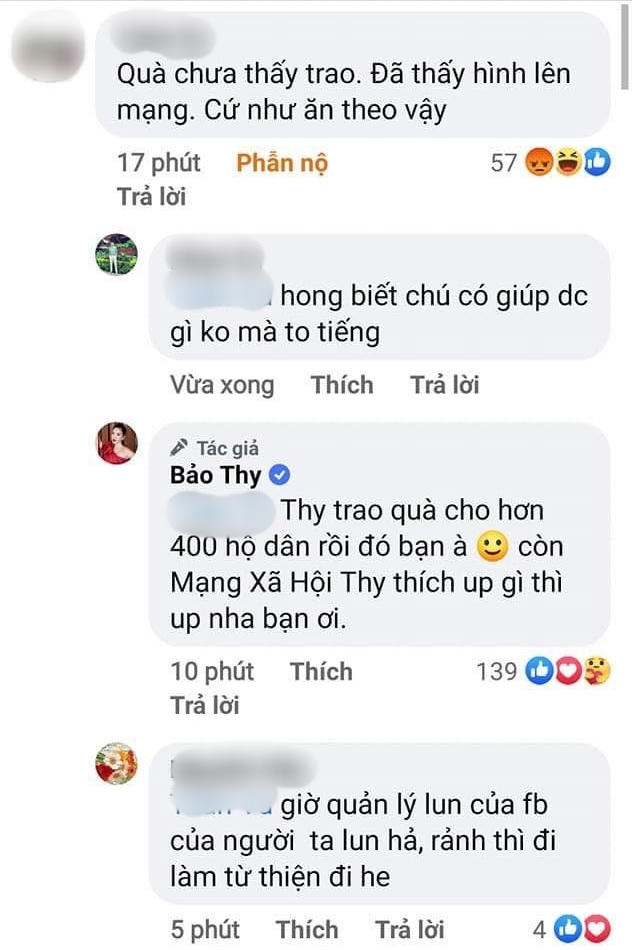
Task: Reply to the comment posted Vừa xong
Action: pyautogui.click(x=444, y=385)
